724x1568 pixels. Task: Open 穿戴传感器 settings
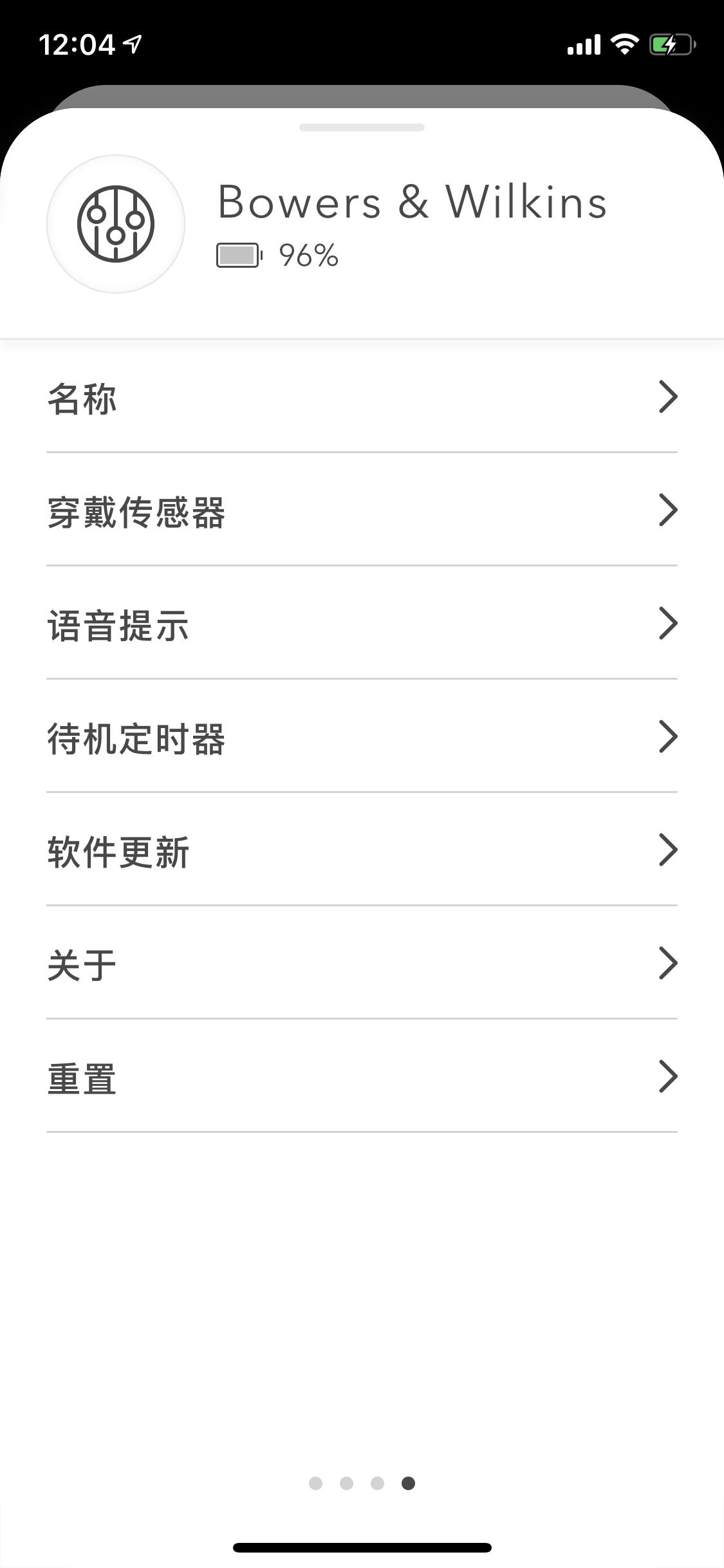pyautogui.click(x=362, y=510)
